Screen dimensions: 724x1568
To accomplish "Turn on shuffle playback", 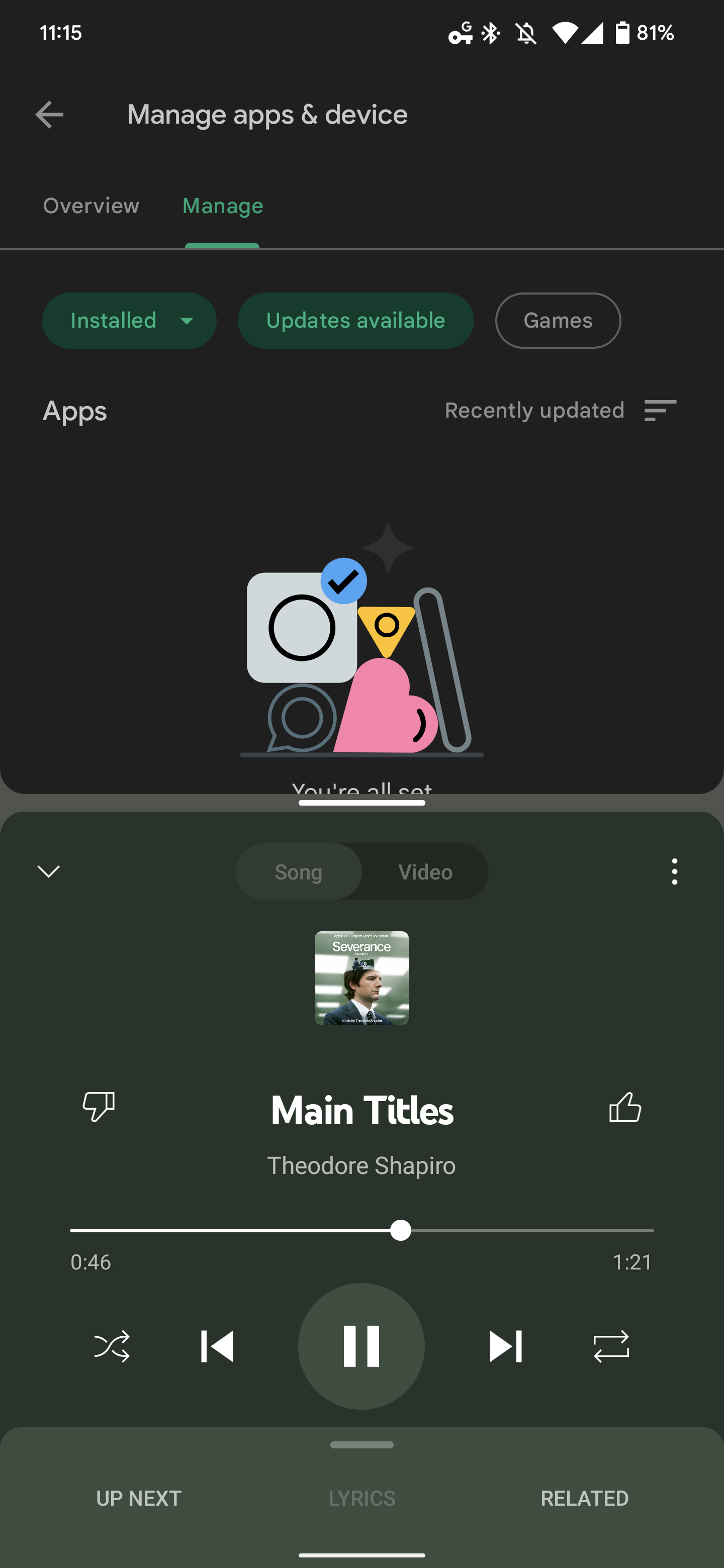I will [112, 1346].
